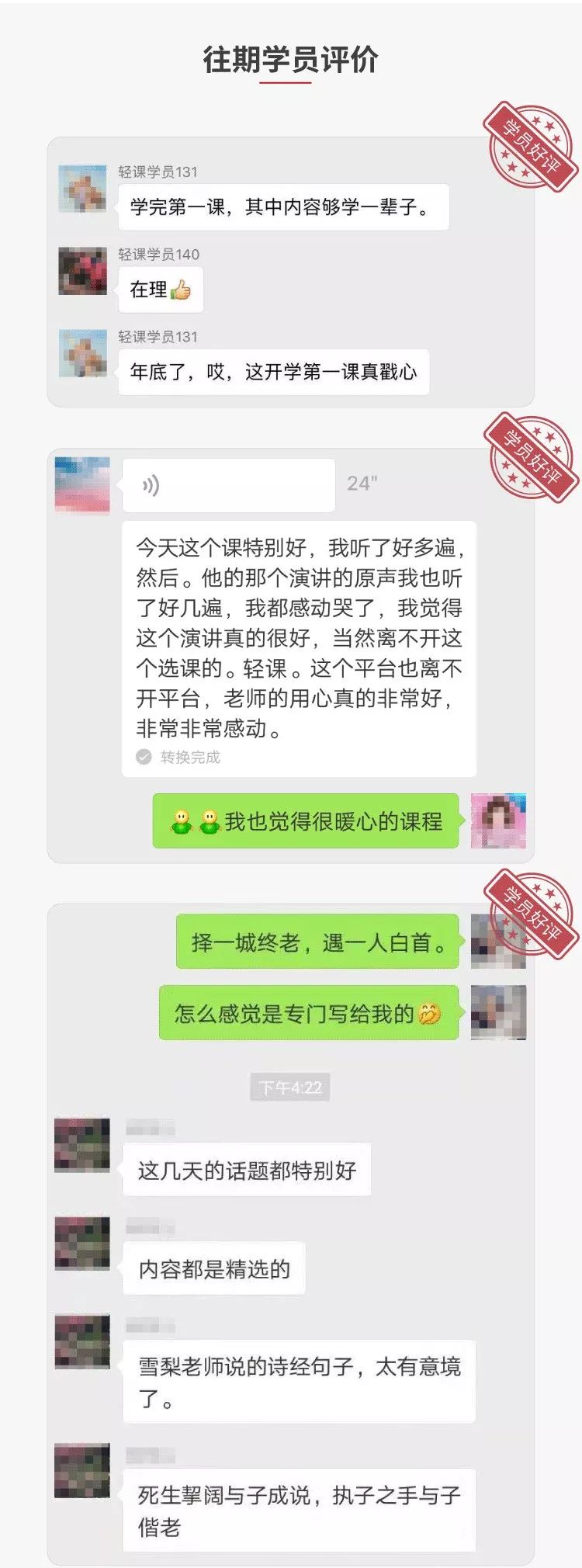Open the blurred avatar above 这几天的话题都特别好

pyautogui.click(x=82, y=1147)
